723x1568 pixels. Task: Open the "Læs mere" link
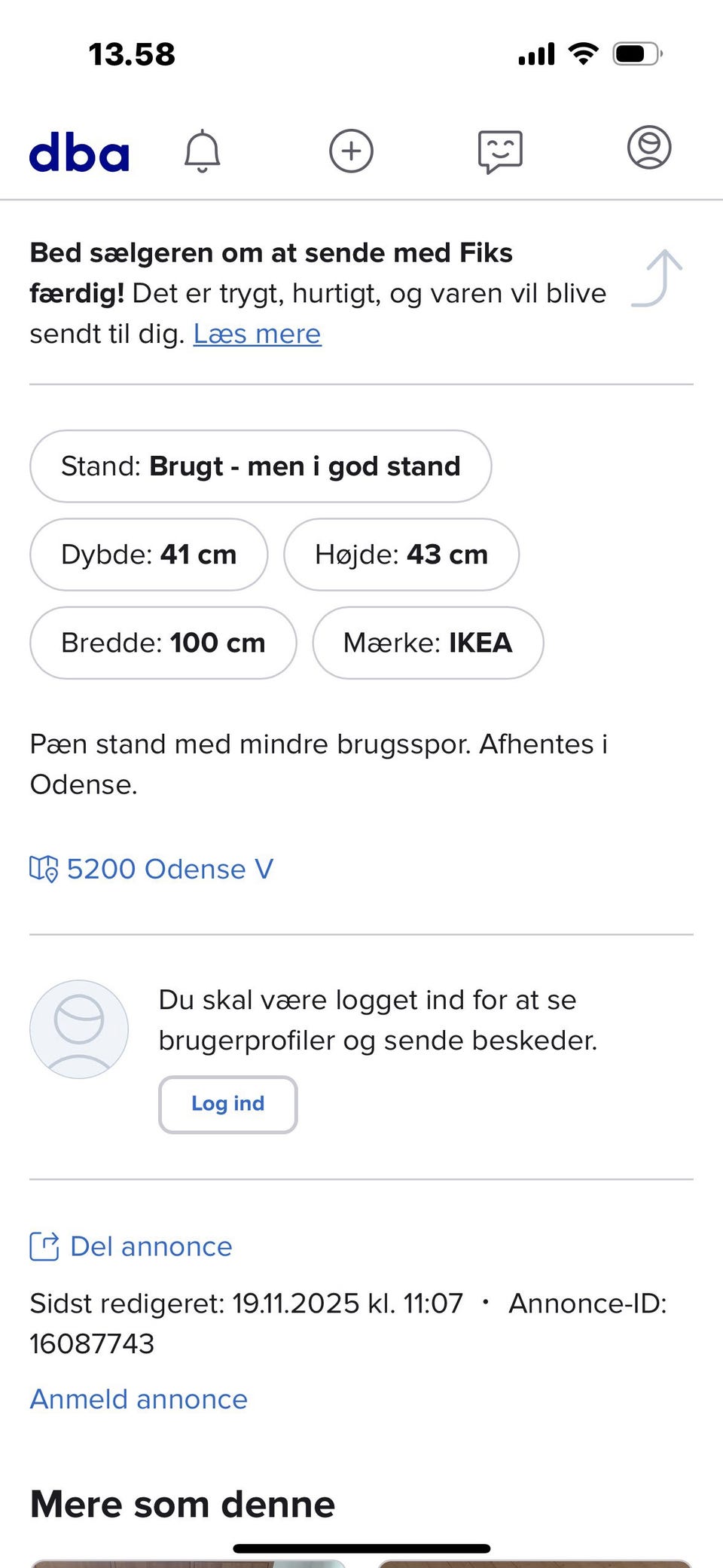(x=257, y=334)
